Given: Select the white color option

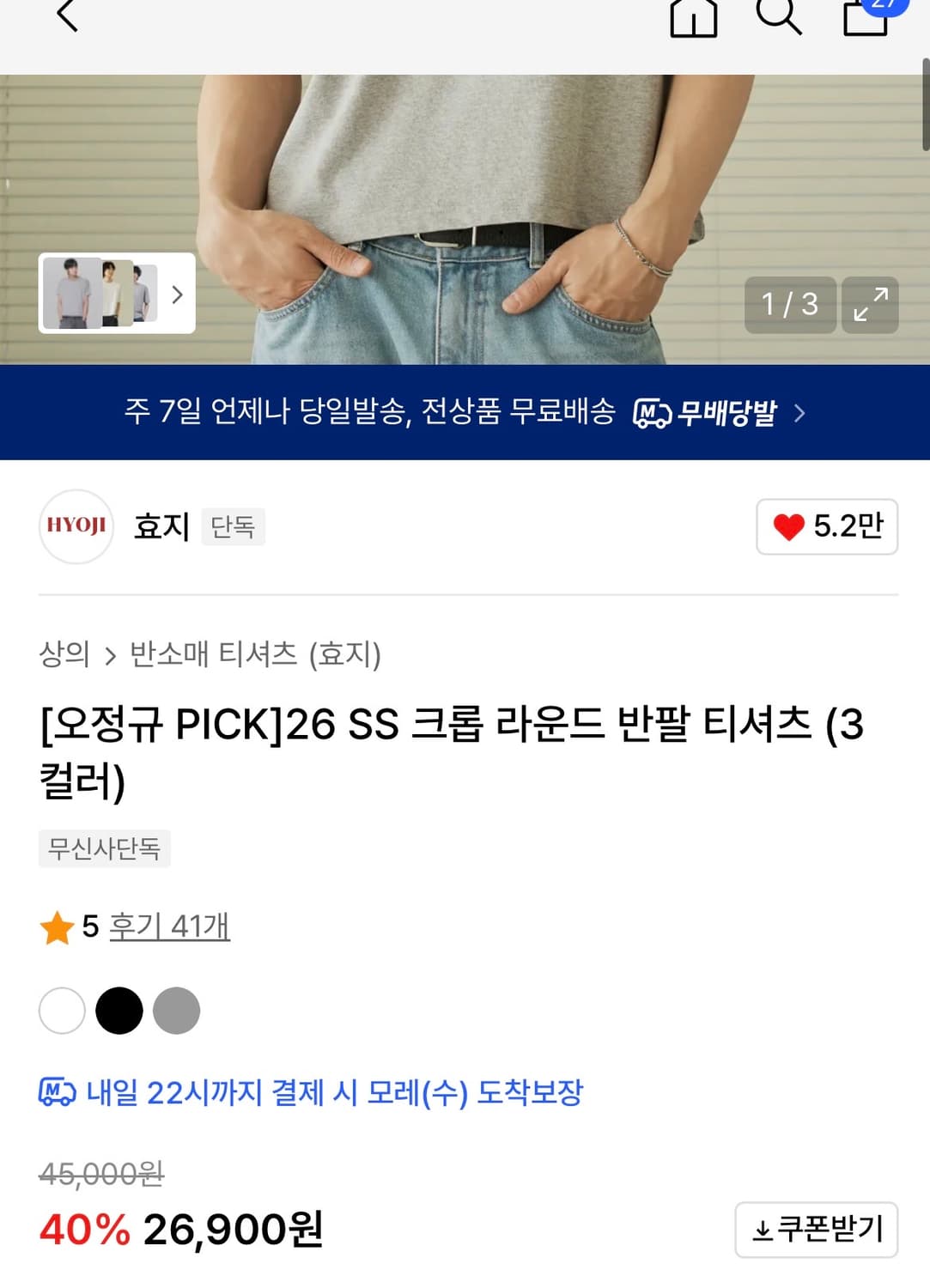Looking at the screenshot, I should pos(60,1011).
